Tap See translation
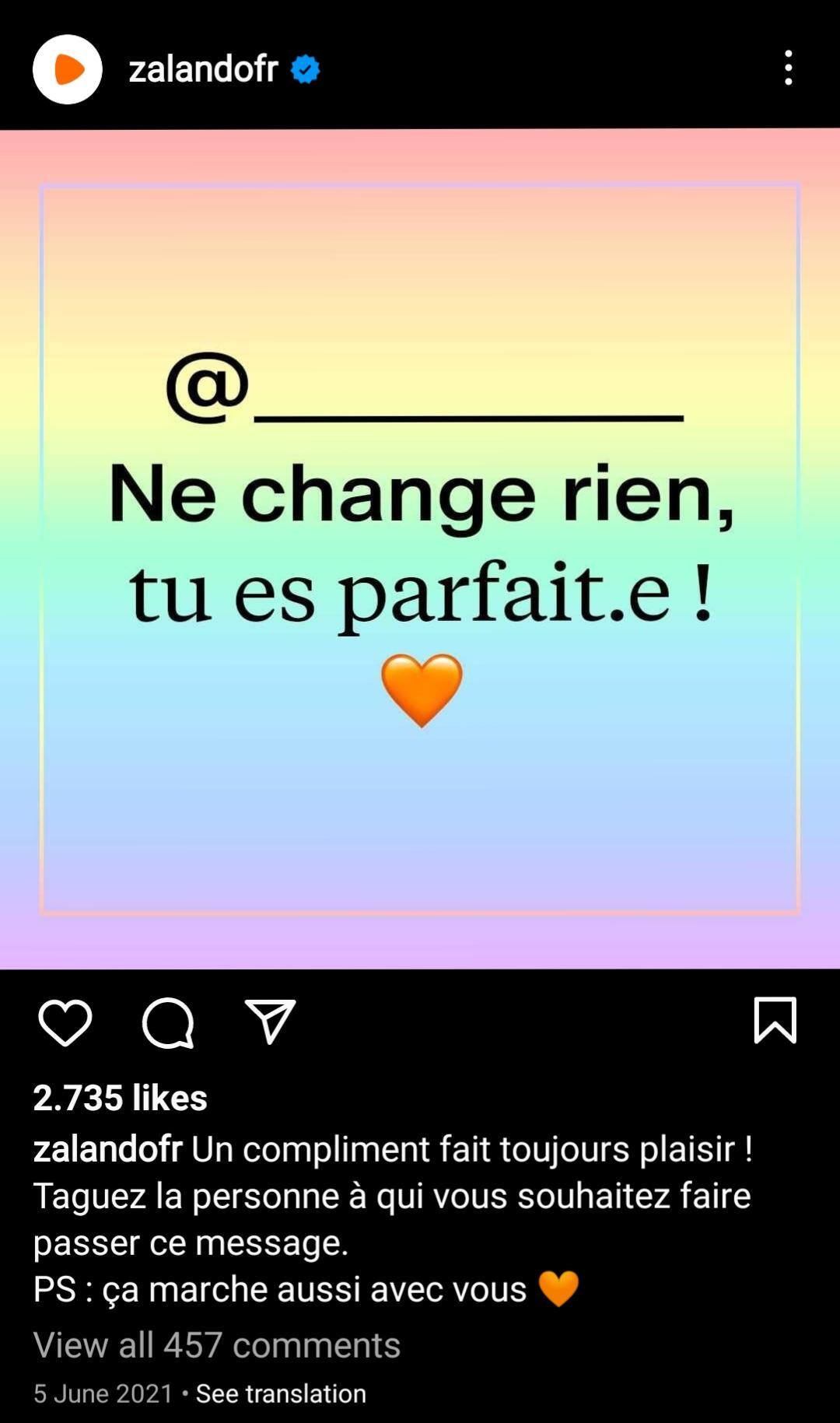This screenshot has height=1423, width=840. pyautogui.click(x=281, y=1393)
